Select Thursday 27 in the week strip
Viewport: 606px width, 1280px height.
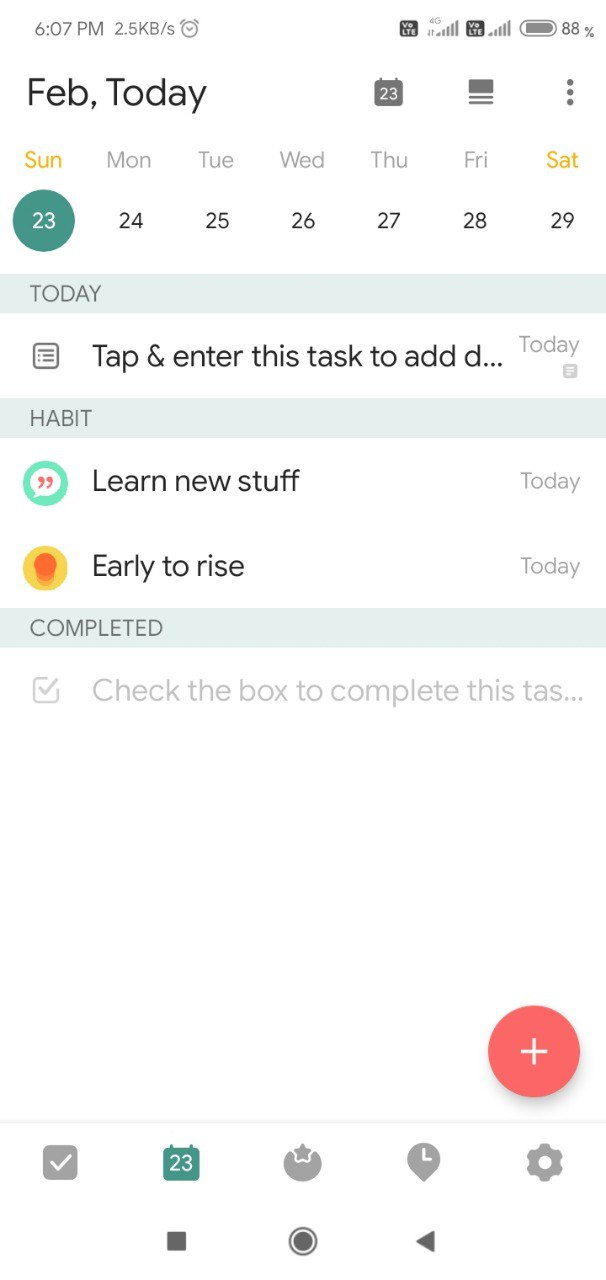pyautogui.click(x=389, y=221)
